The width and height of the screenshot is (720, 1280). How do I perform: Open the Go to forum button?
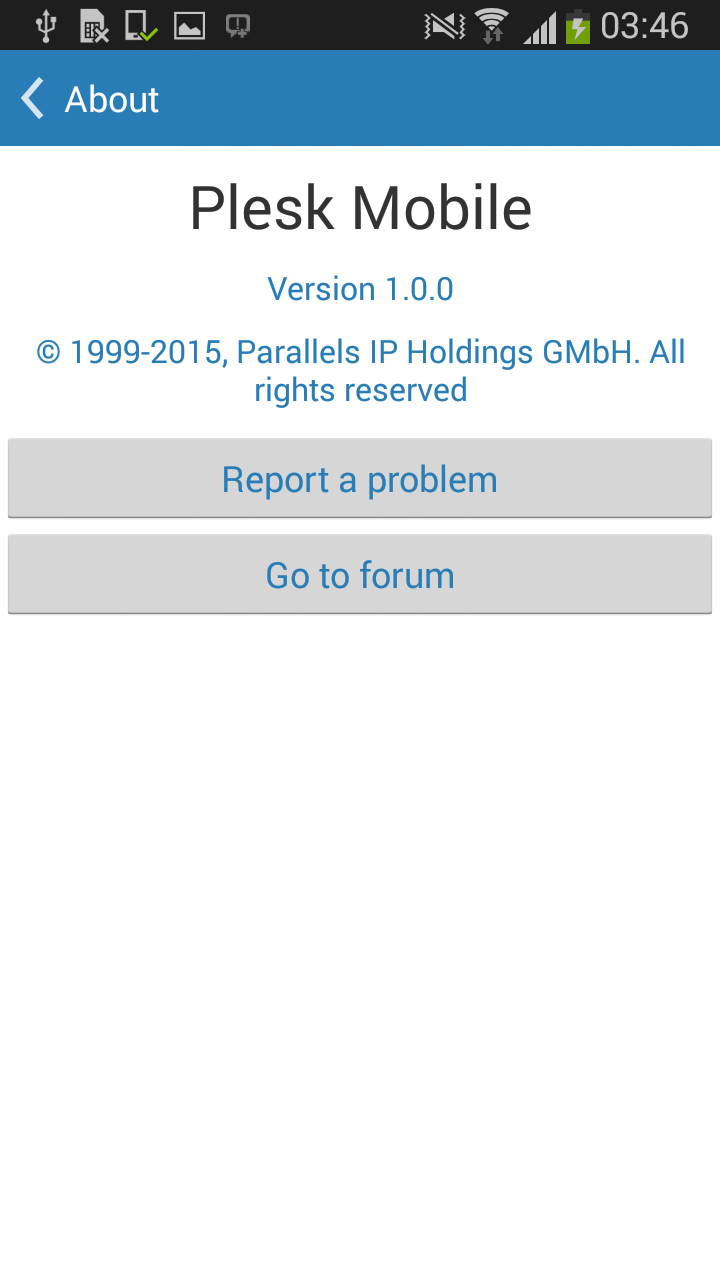pos(360,575)
